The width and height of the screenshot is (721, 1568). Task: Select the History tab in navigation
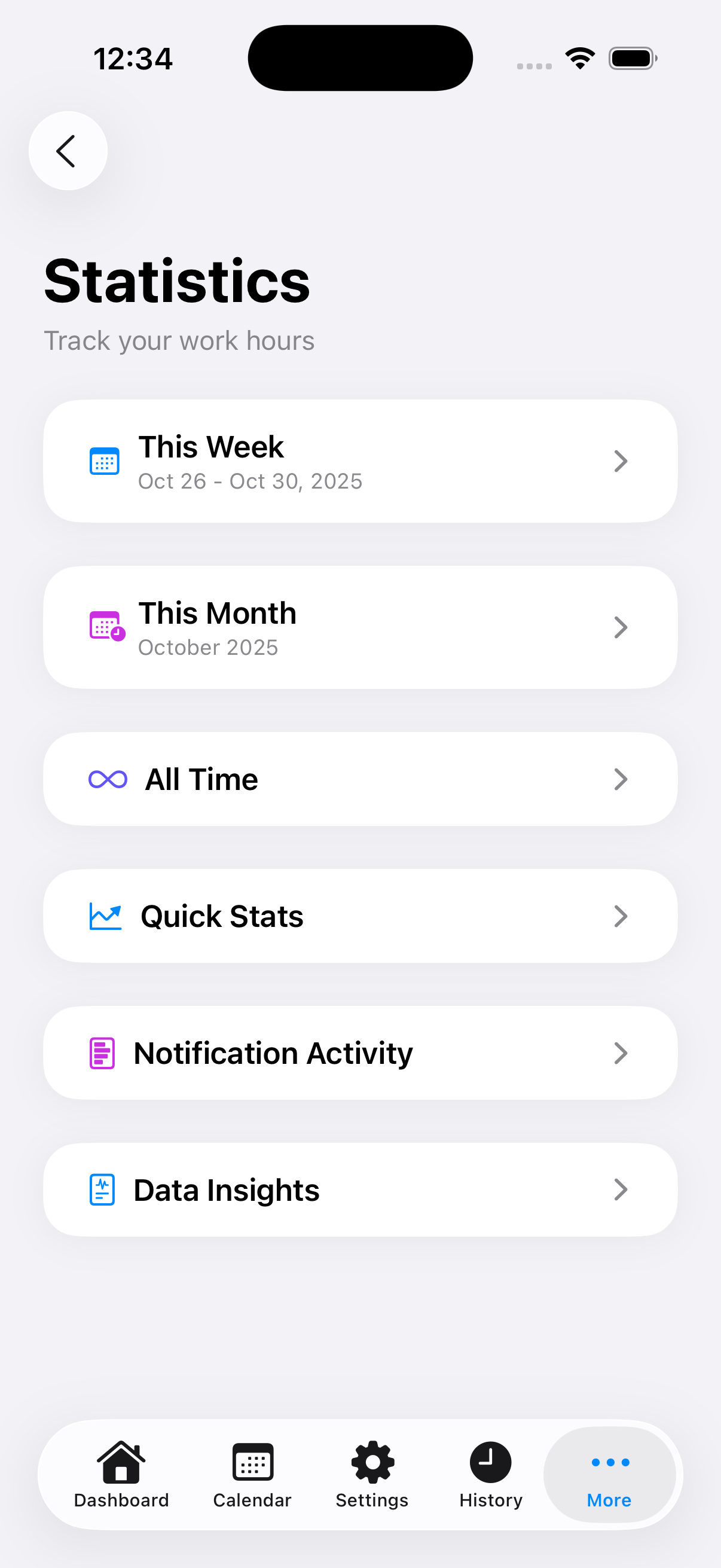click(x=490, y=1473)
